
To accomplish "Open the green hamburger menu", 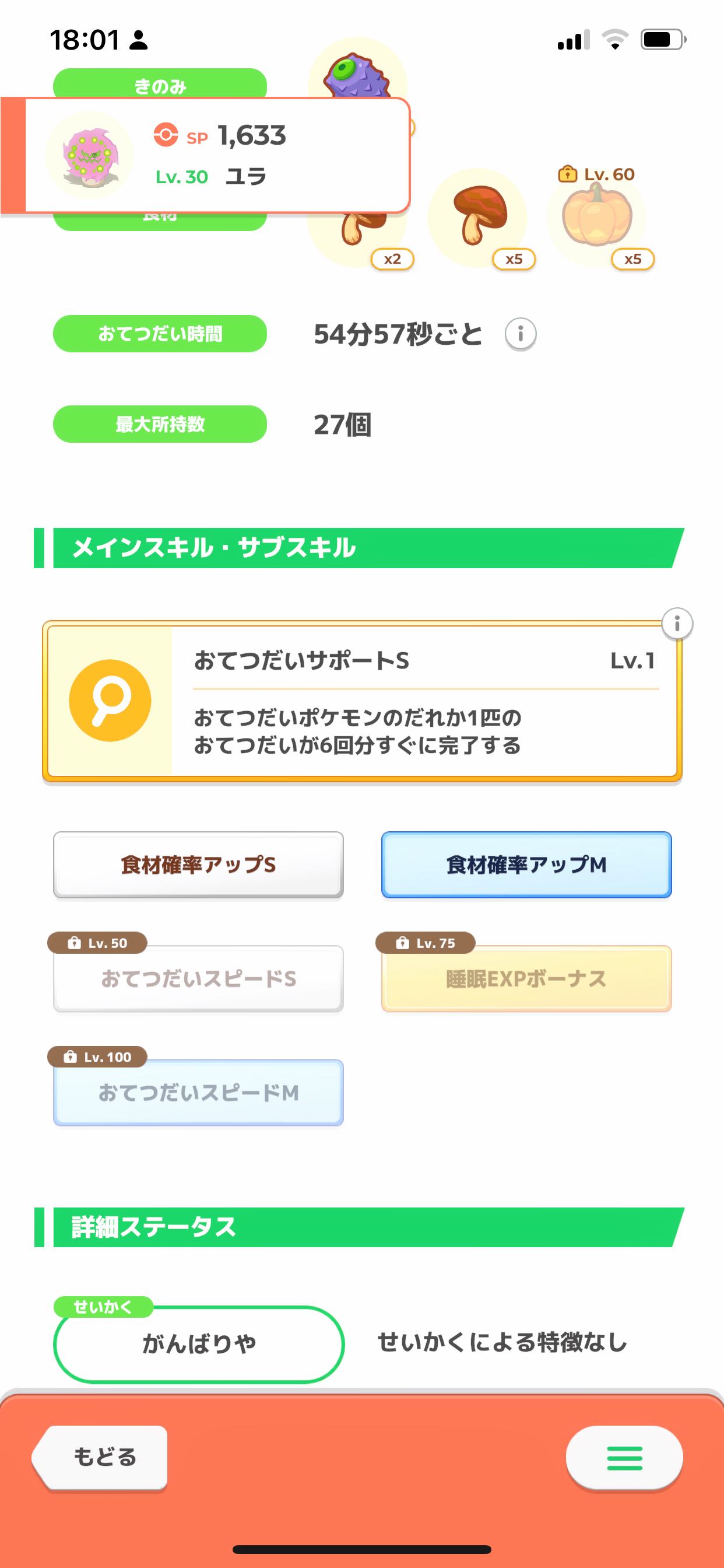I will click(624, 1457).
